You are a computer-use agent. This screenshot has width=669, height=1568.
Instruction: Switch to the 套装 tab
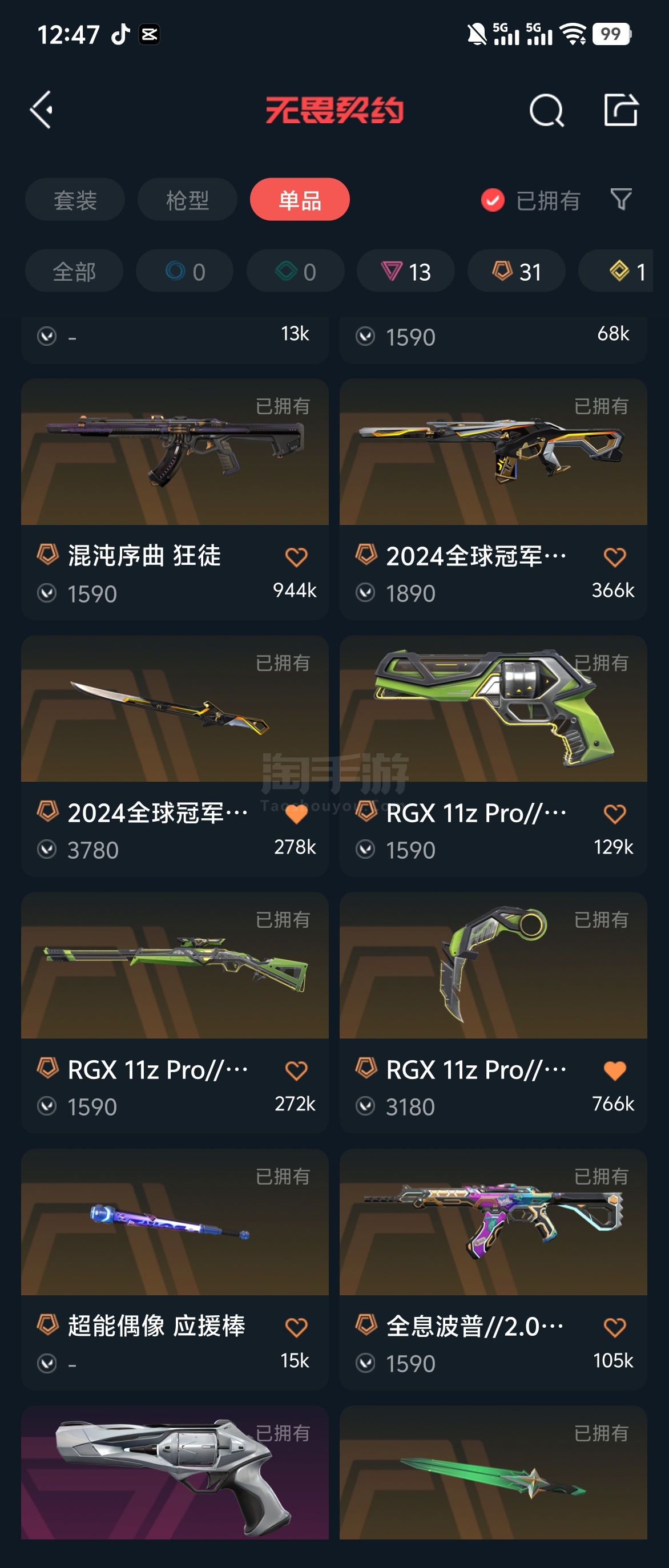click(x=75, y=200)
